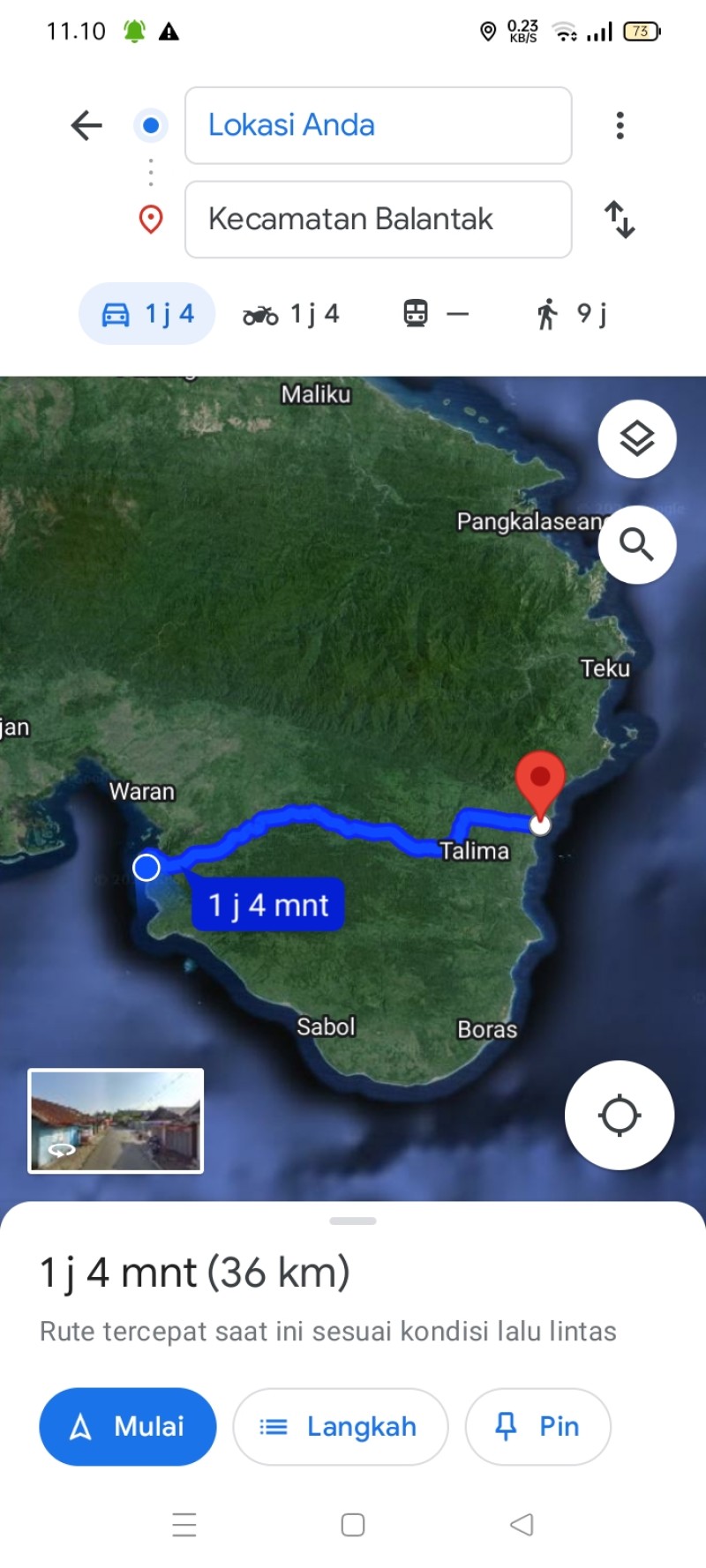View route steps via Langkah
The height and width of the screenshot is (1568, 706).
[x=341, y=1427]
